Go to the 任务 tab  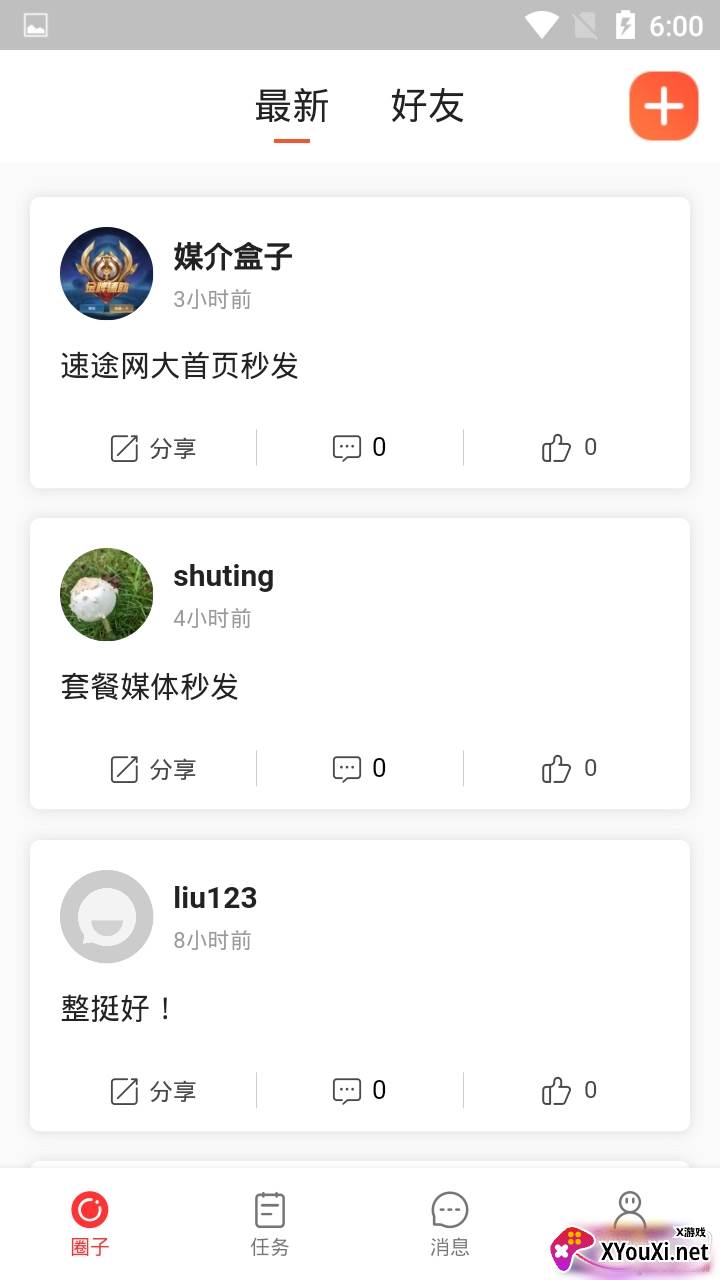click(x=269, y=1223)
